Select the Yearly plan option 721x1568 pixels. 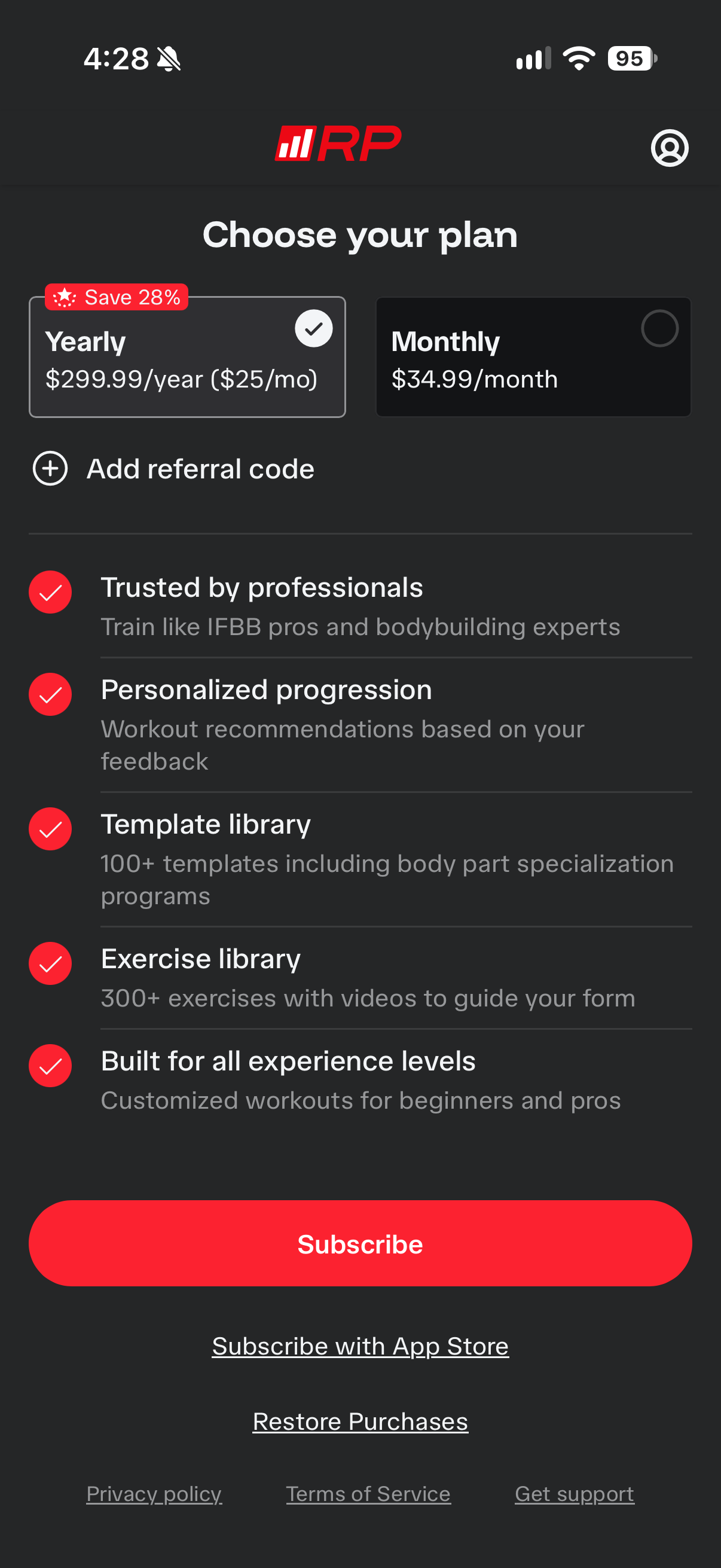[187, 356]
